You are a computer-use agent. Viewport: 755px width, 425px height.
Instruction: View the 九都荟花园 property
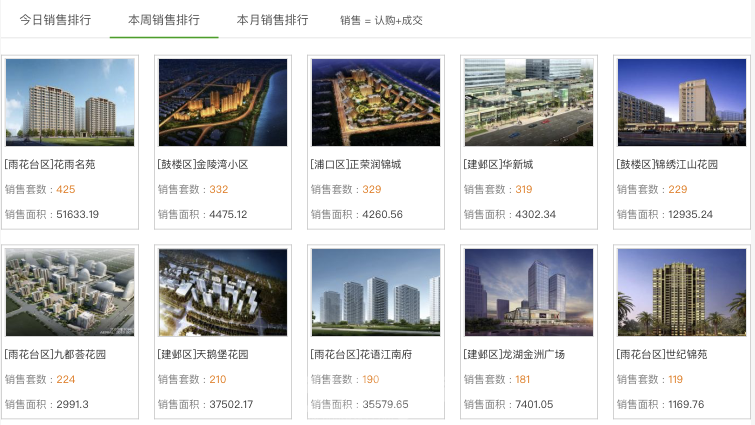(x=70, y=292)
